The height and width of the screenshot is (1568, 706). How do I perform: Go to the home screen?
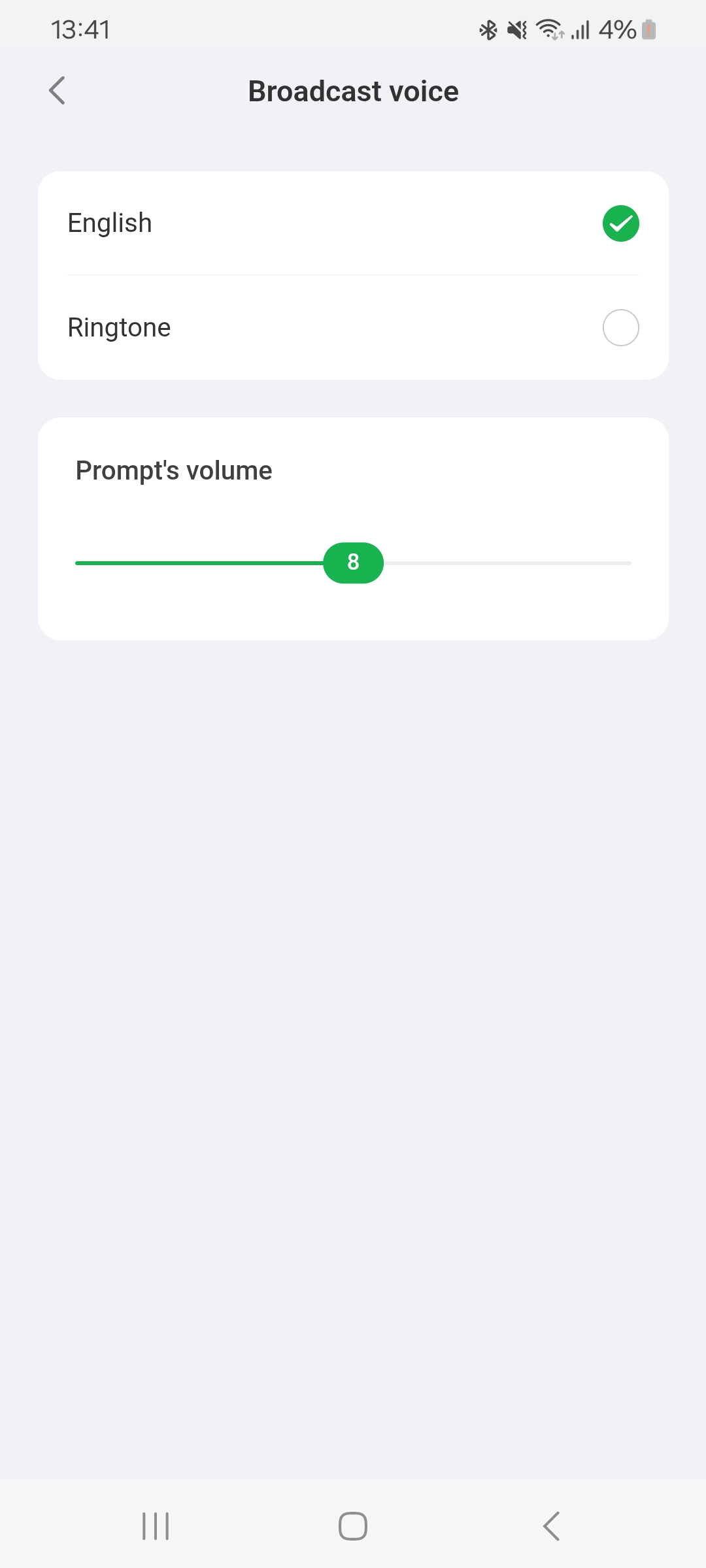pos(353,1526)
